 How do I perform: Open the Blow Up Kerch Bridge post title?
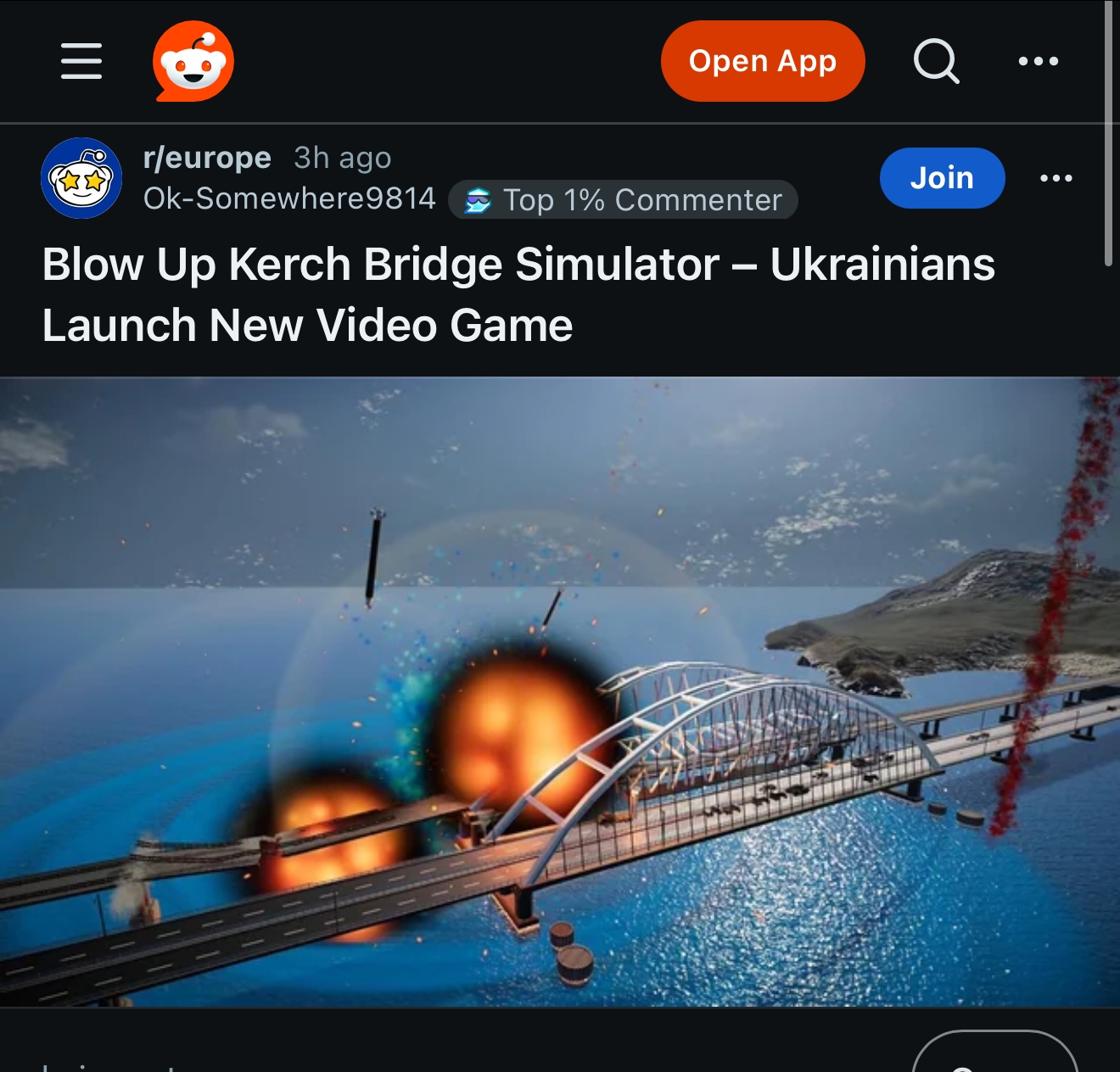tap(518, 294)
